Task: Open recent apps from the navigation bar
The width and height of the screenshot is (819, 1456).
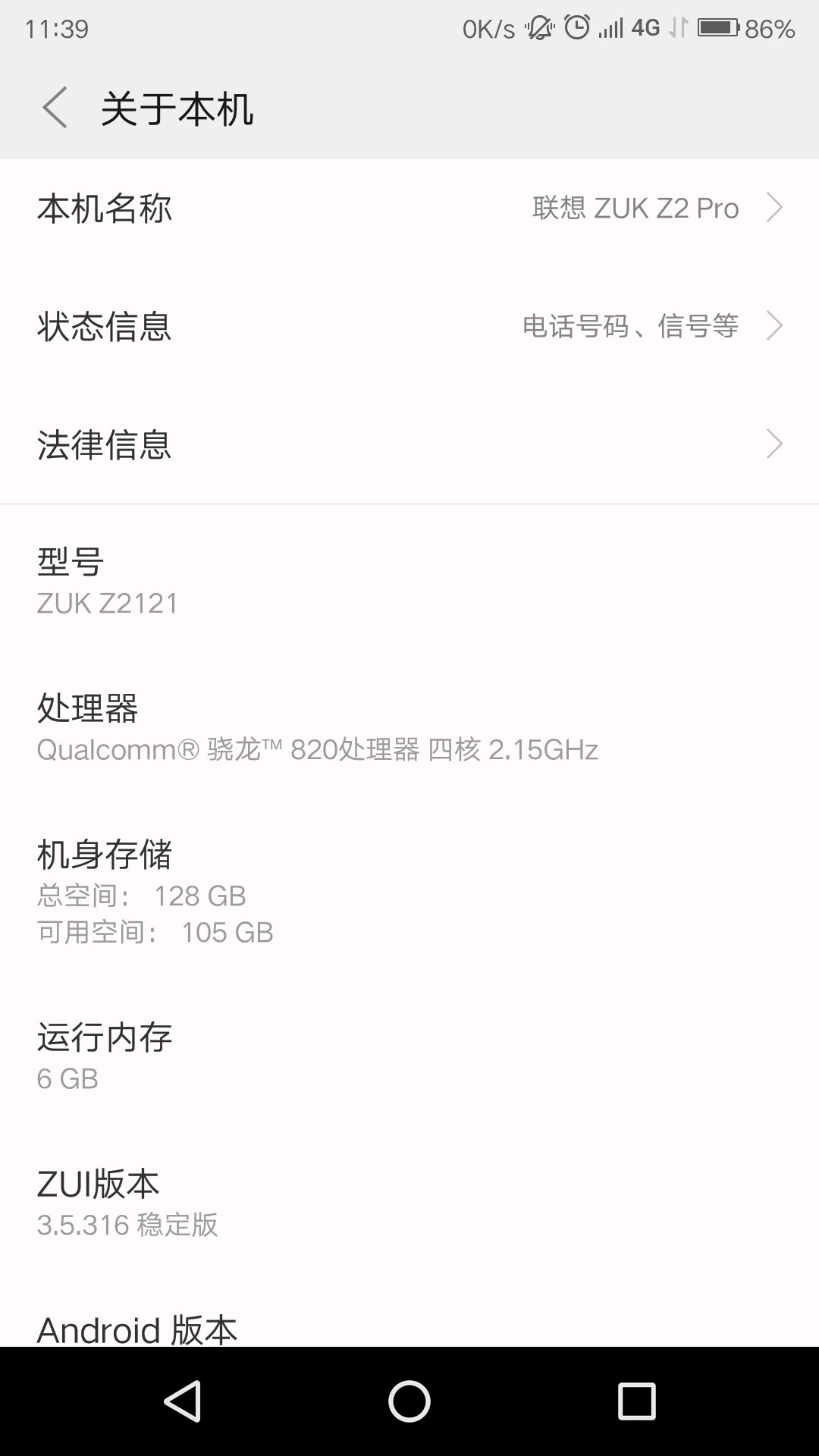Action: [637, 1401]
